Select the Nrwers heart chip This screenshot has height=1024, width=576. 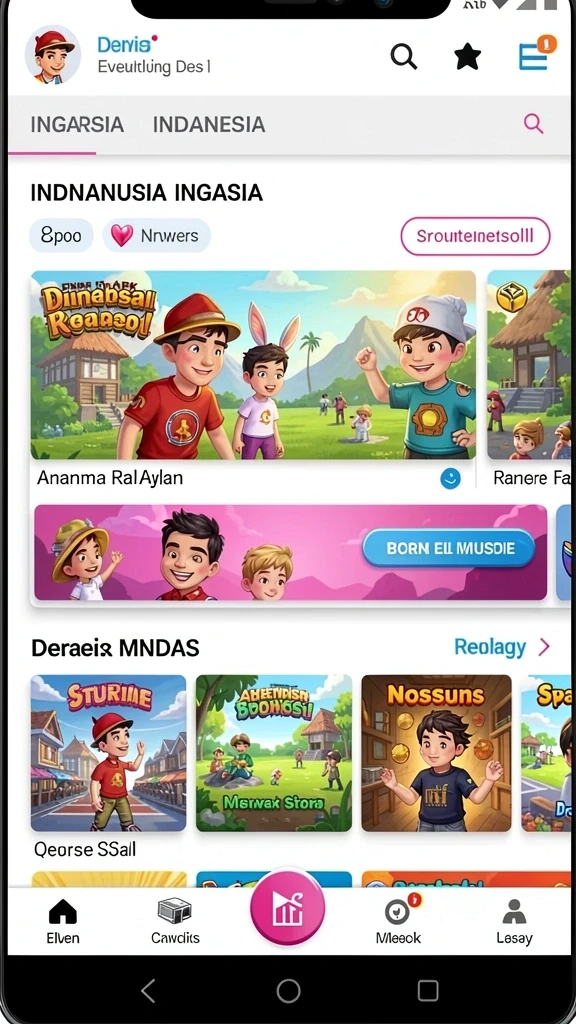[x=157, y=235]
